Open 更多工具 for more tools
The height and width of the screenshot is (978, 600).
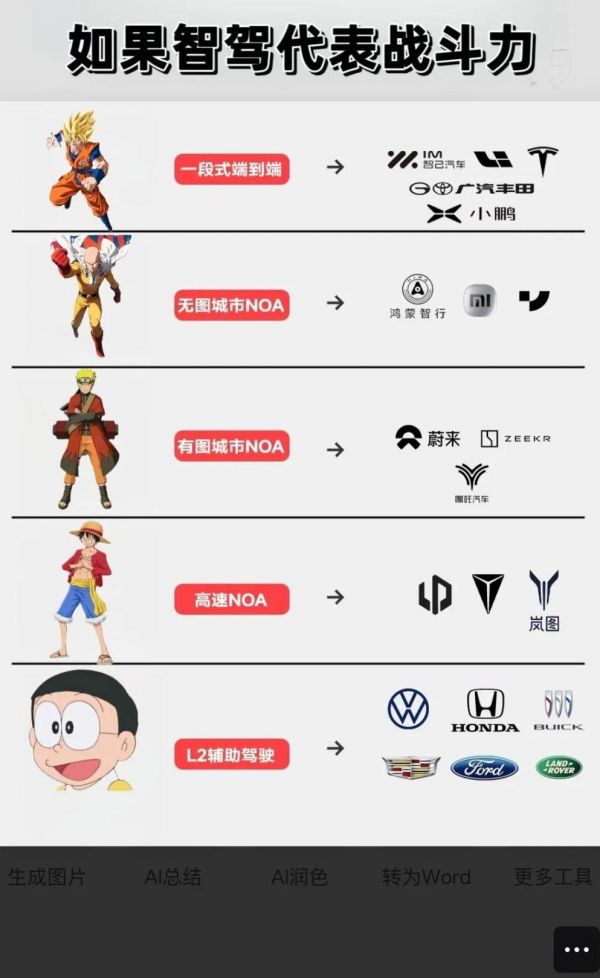pos(553,877)
